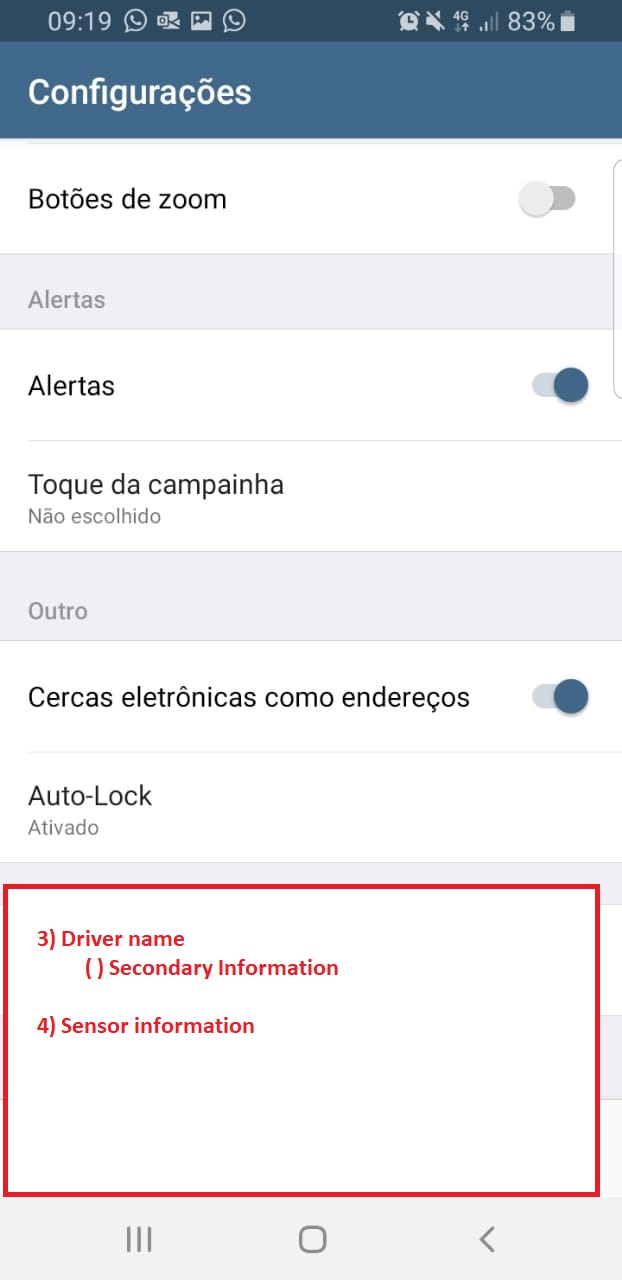The height and width of the screenshot is (1280, 622).
Task: Enable the Botões de zoom switch
Action: click(547, 199)
